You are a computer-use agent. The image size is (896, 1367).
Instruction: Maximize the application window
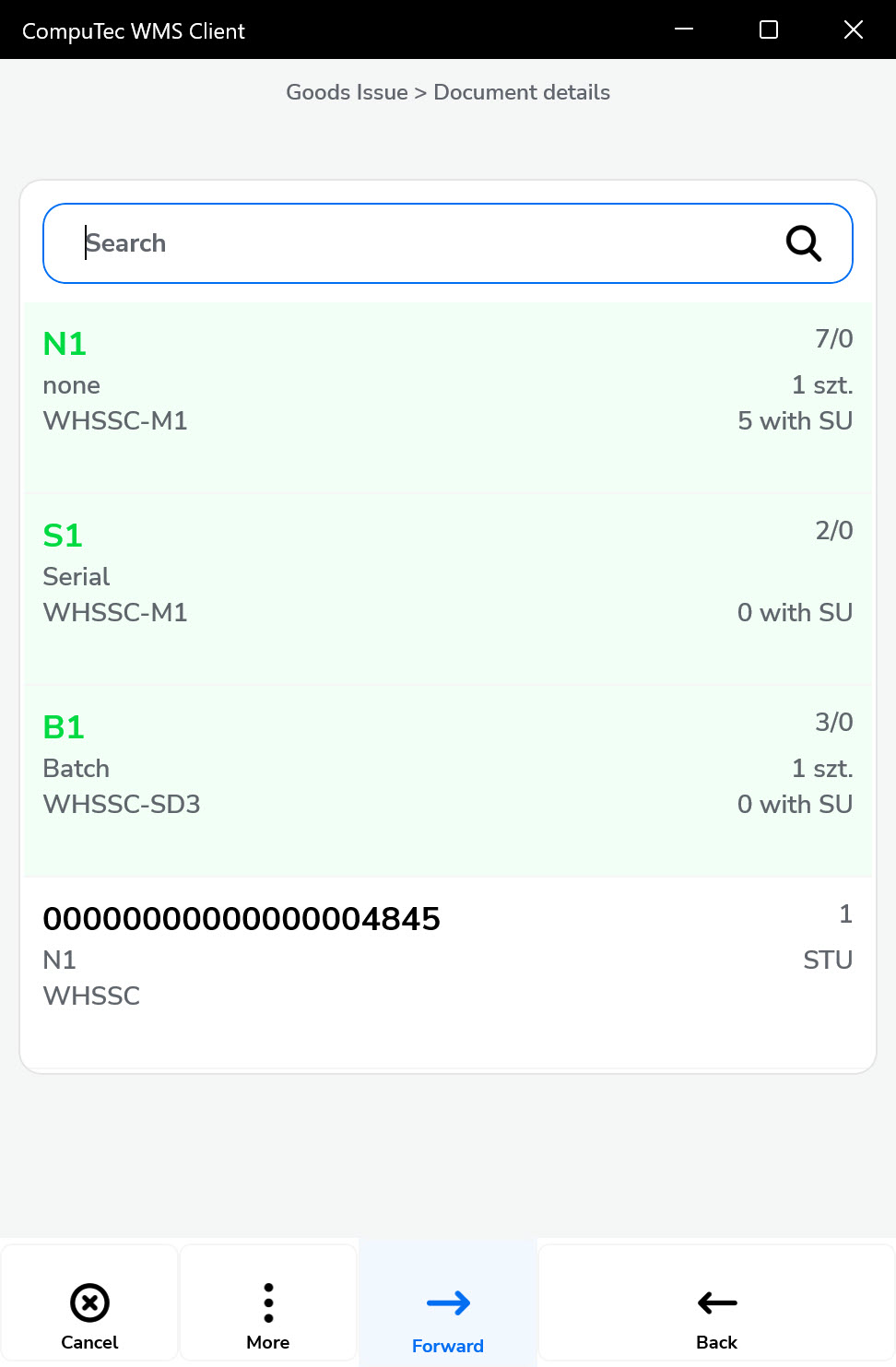tap(769, 29)
